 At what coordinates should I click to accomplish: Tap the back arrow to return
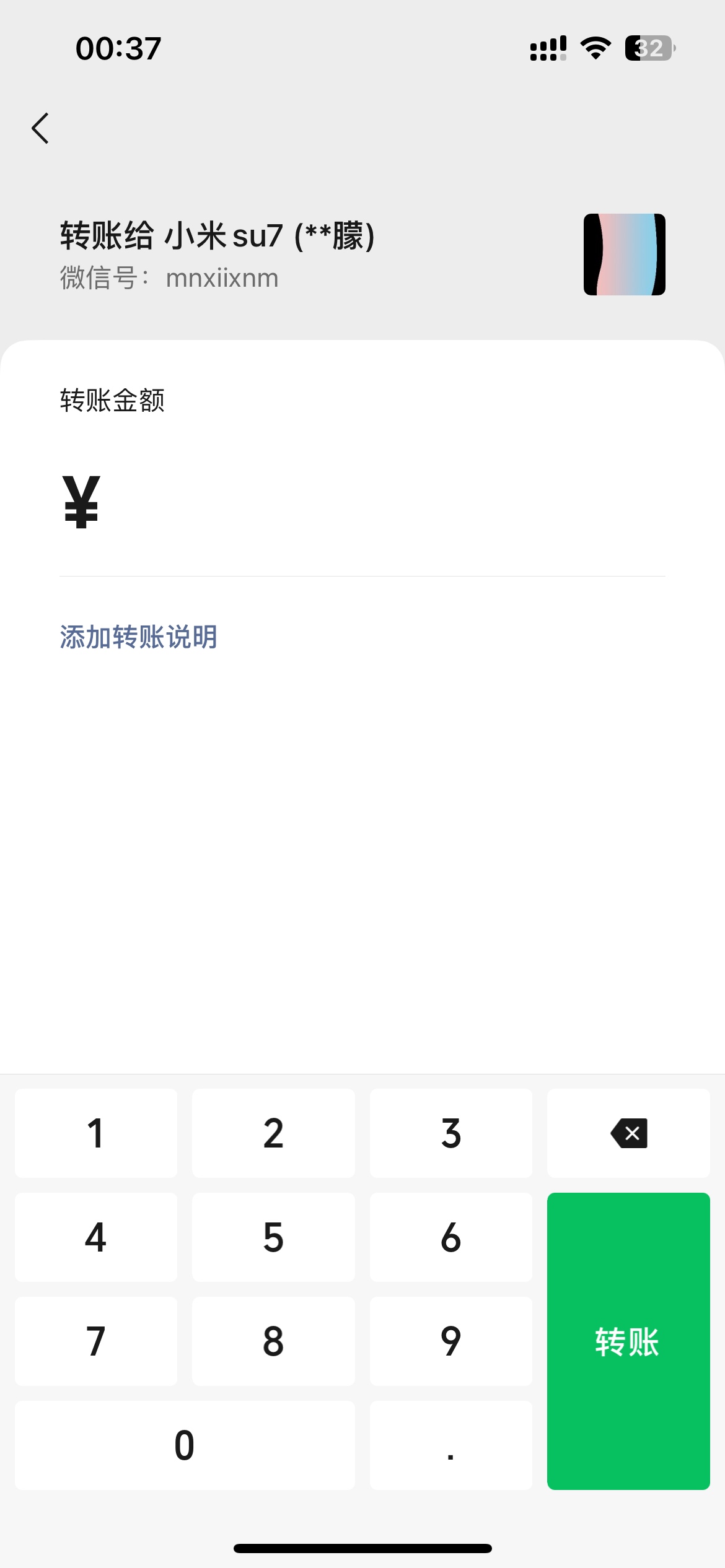[40, 128]
